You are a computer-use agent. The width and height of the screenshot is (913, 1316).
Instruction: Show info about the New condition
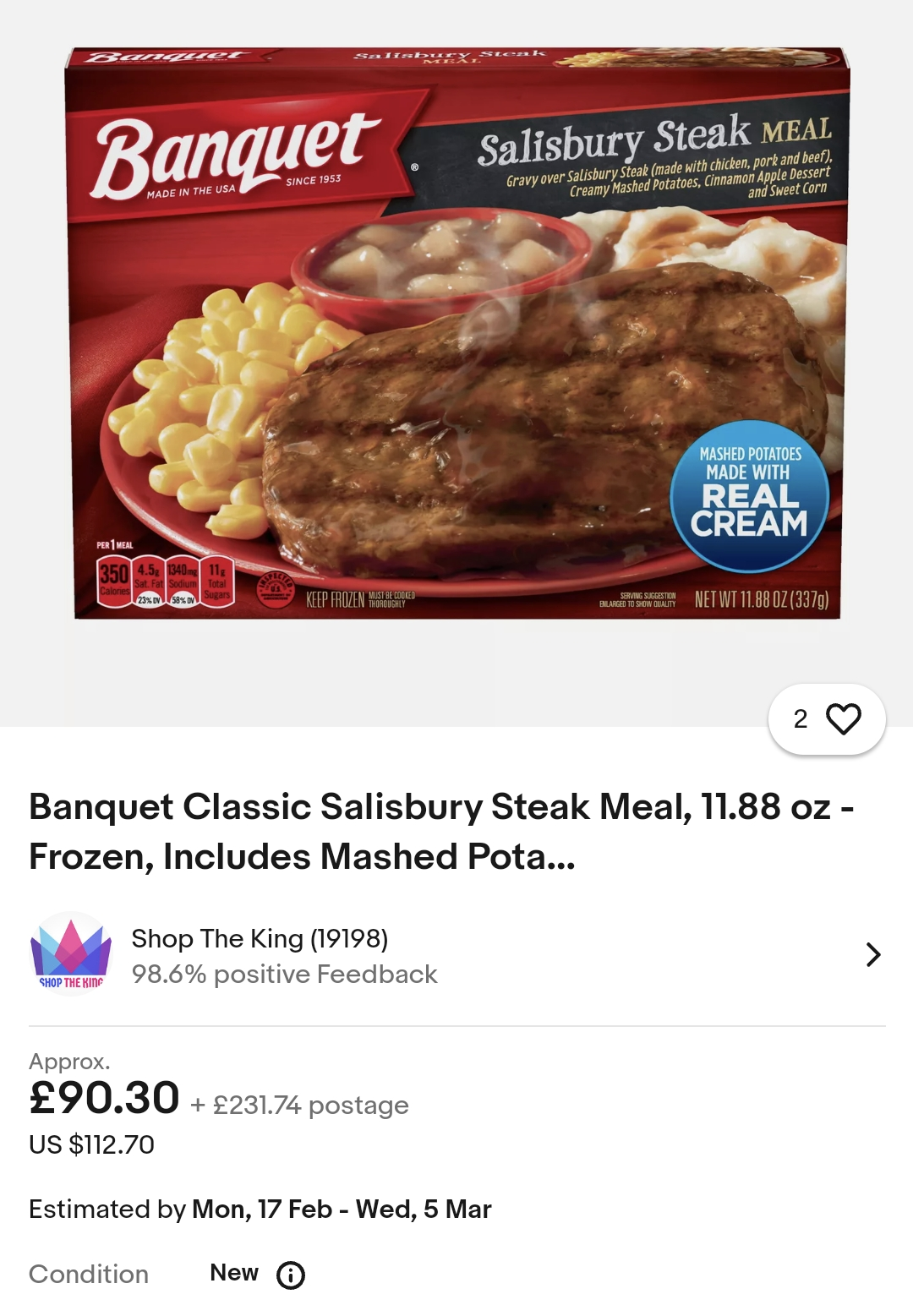tap(291, 1275)
